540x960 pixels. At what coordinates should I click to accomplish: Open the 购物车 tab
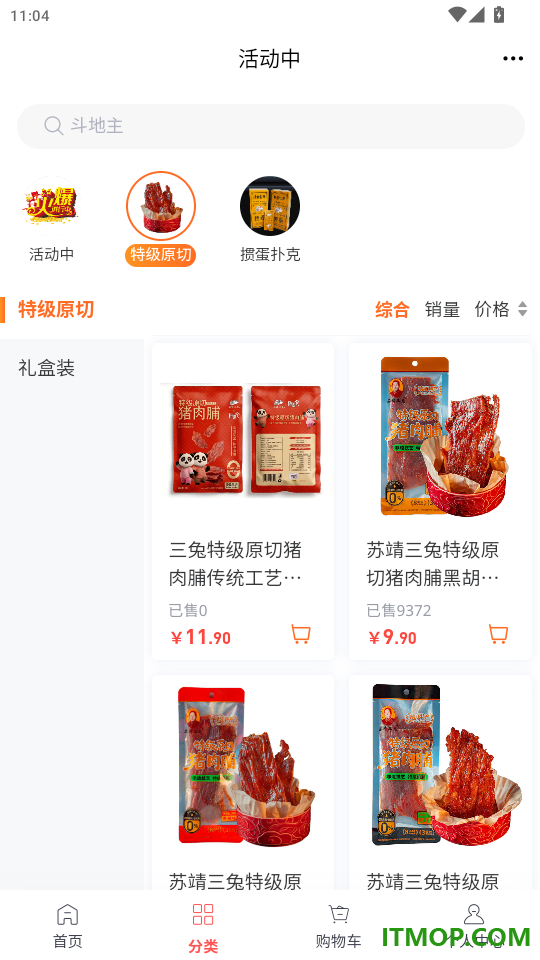(x=338, y=926)
